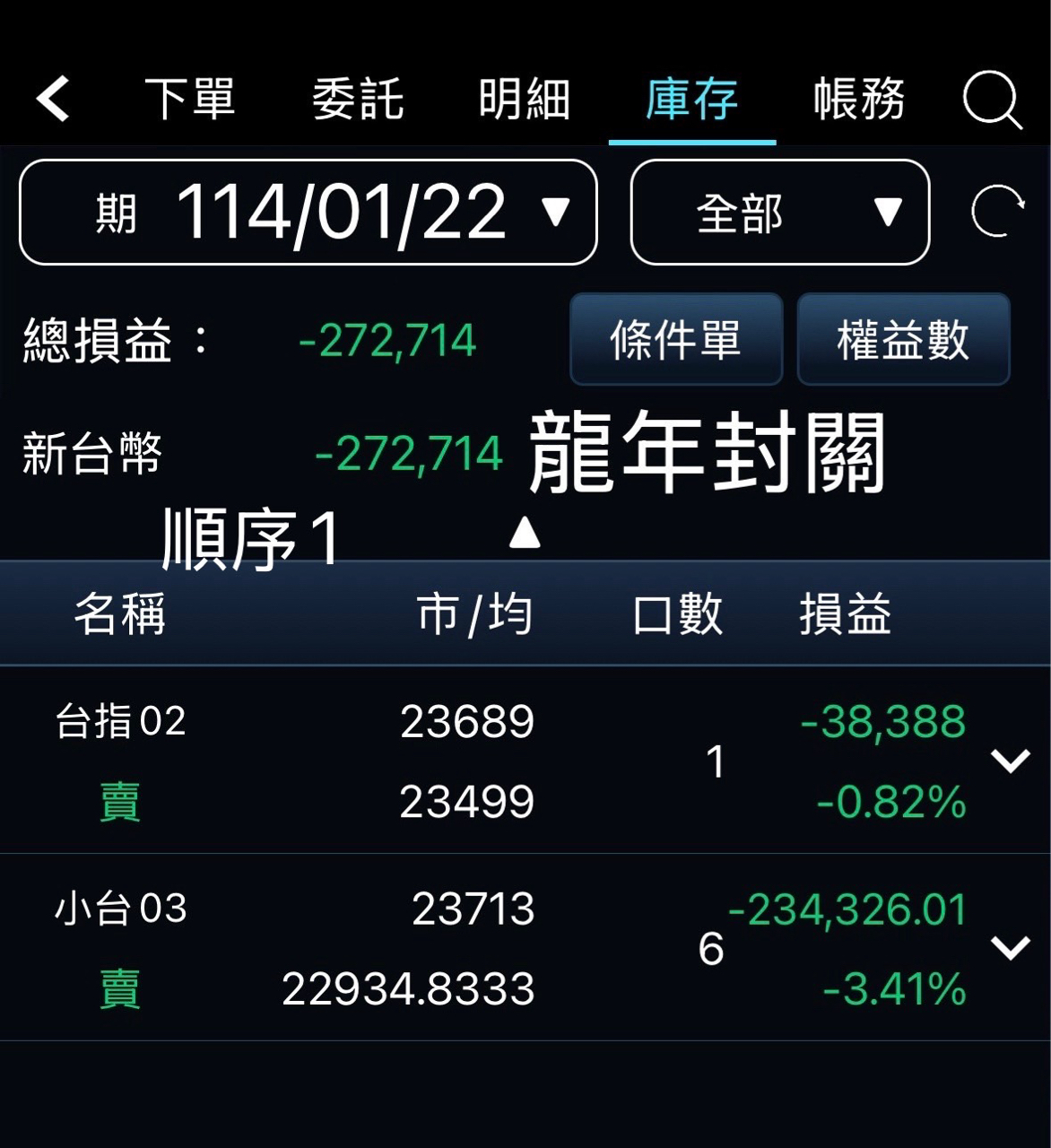Open the search magnifier icon

coord(992,100)
